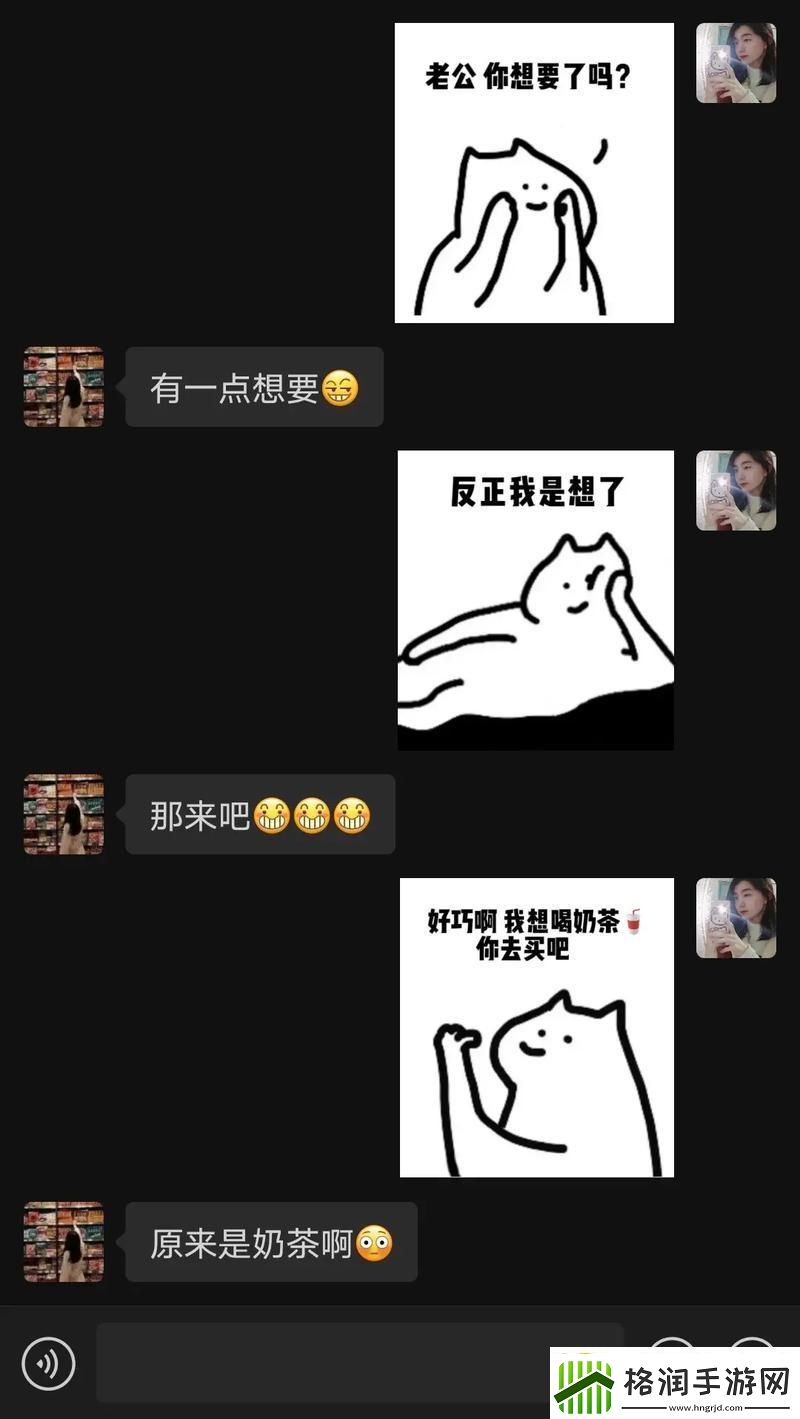Tap the left contact's avatar beside '有一点想要'
The width and height of the screenshot is (800, 1419).
click(x=62, y=387)
